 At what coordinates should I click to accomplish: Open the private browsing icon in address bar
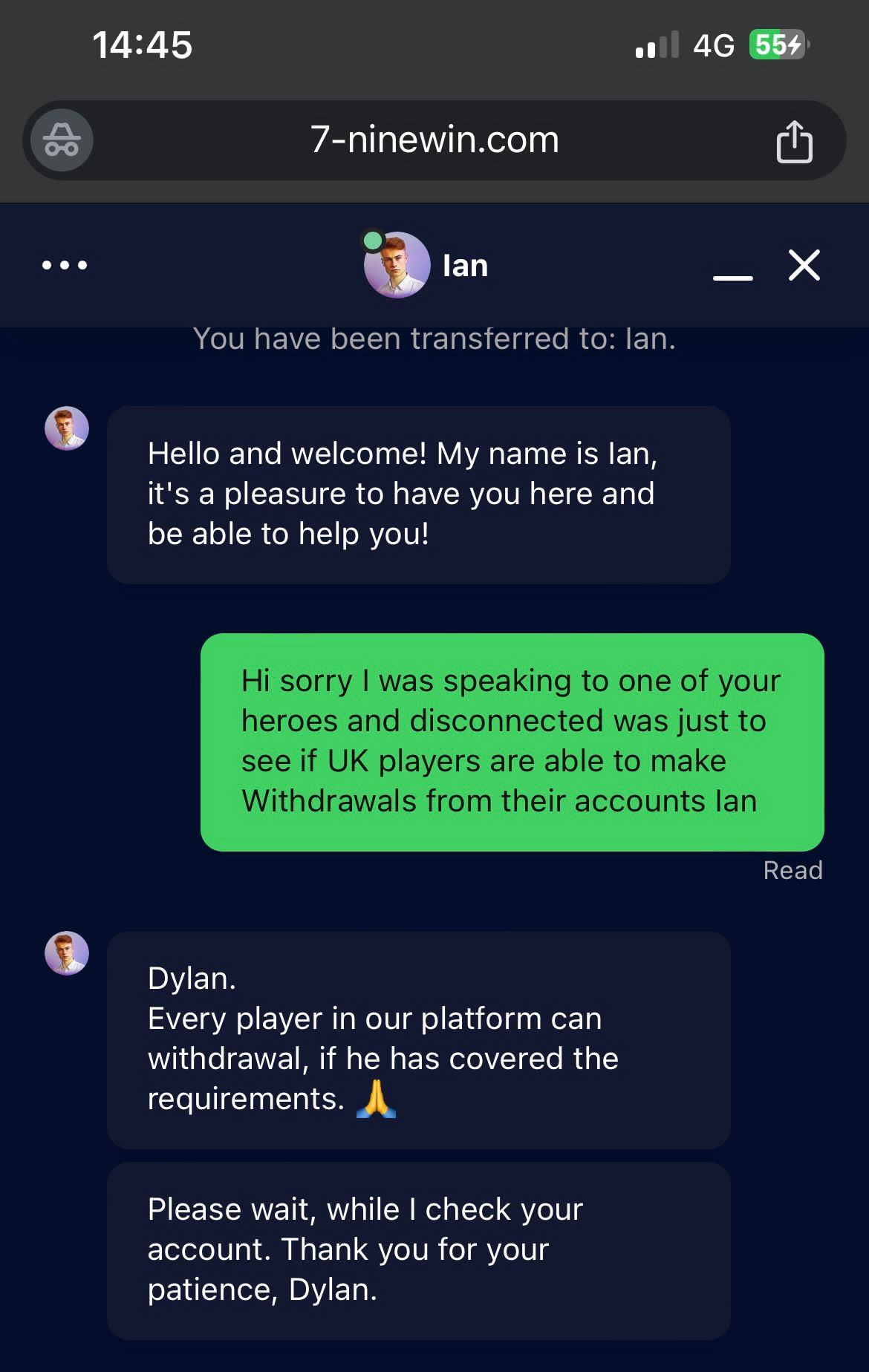[x=62, y=140]
